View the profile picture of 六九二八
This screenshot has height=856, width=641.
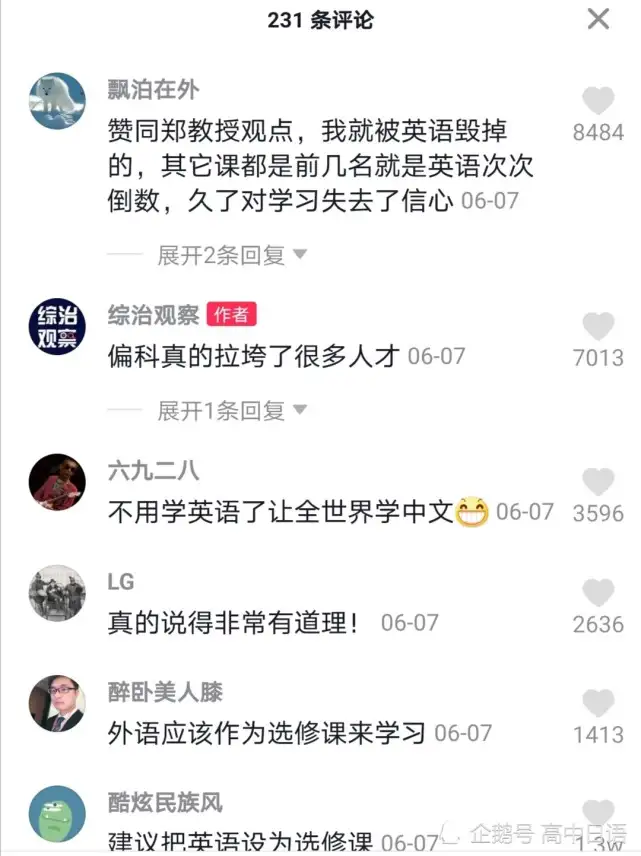click(x=57, y=482)
